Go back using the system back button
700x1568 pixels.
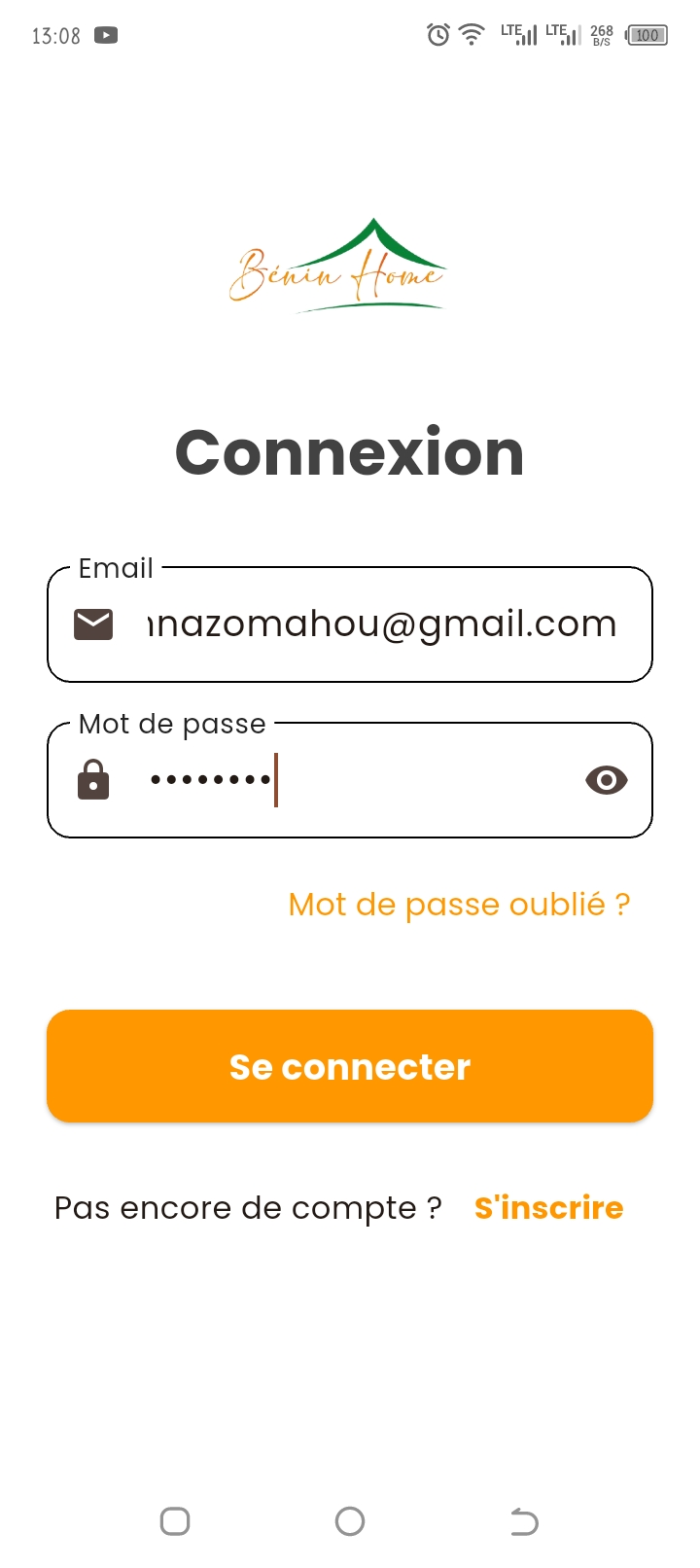[x=524, y=1521]
